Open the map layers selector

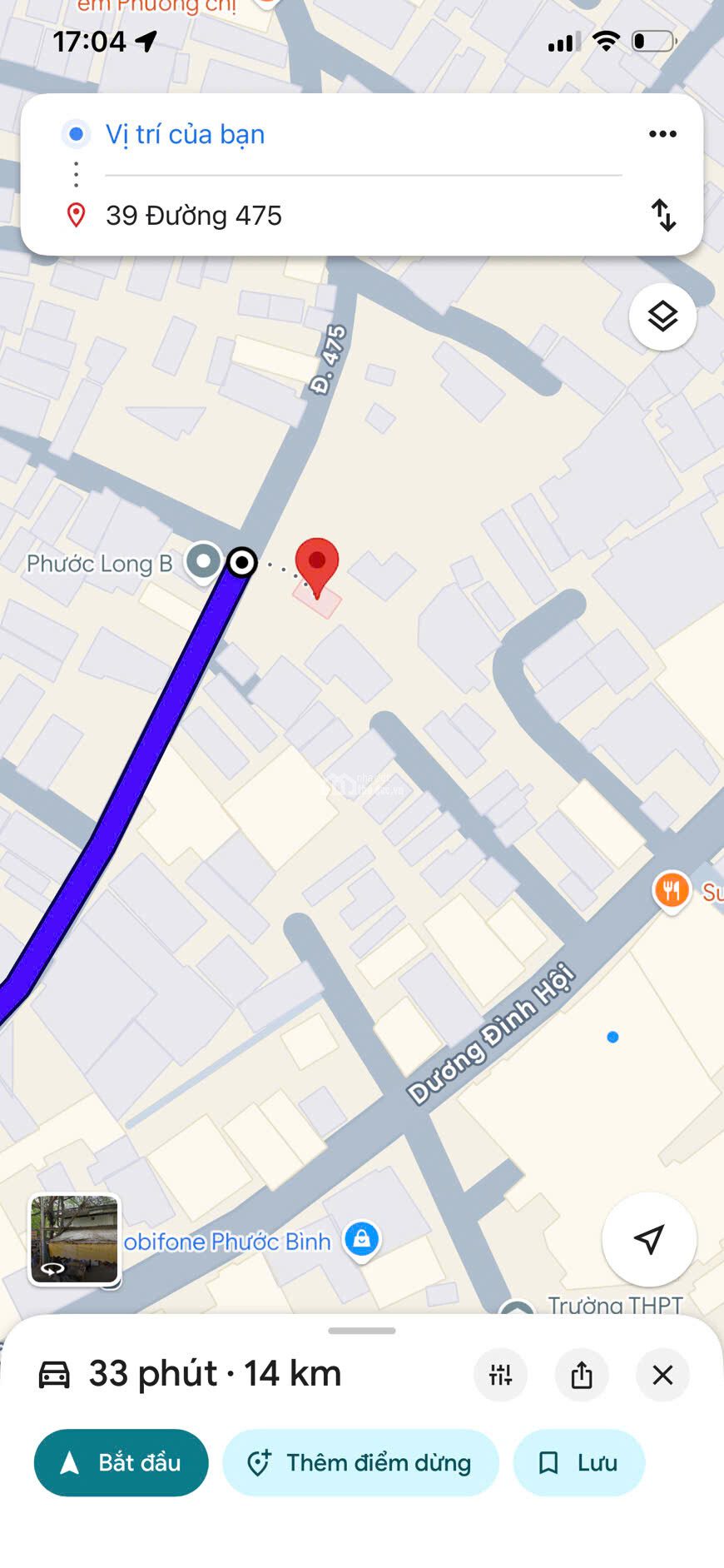coord(662,317)
